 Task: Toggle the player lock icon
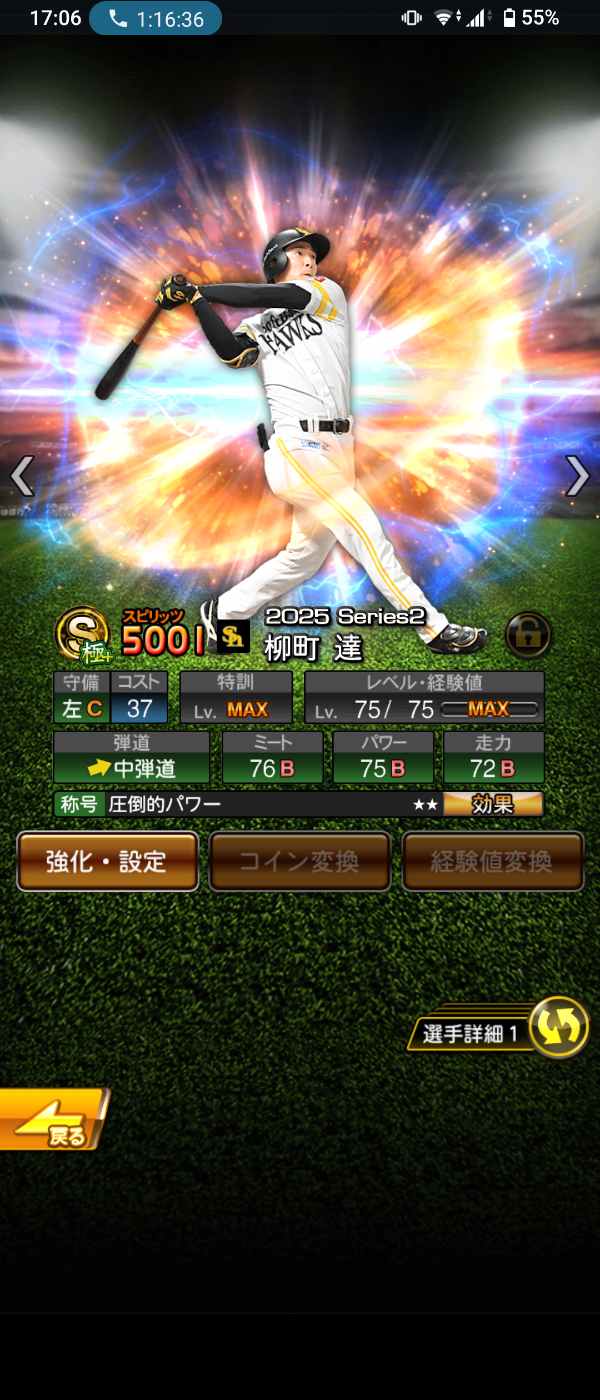[527, 634]
